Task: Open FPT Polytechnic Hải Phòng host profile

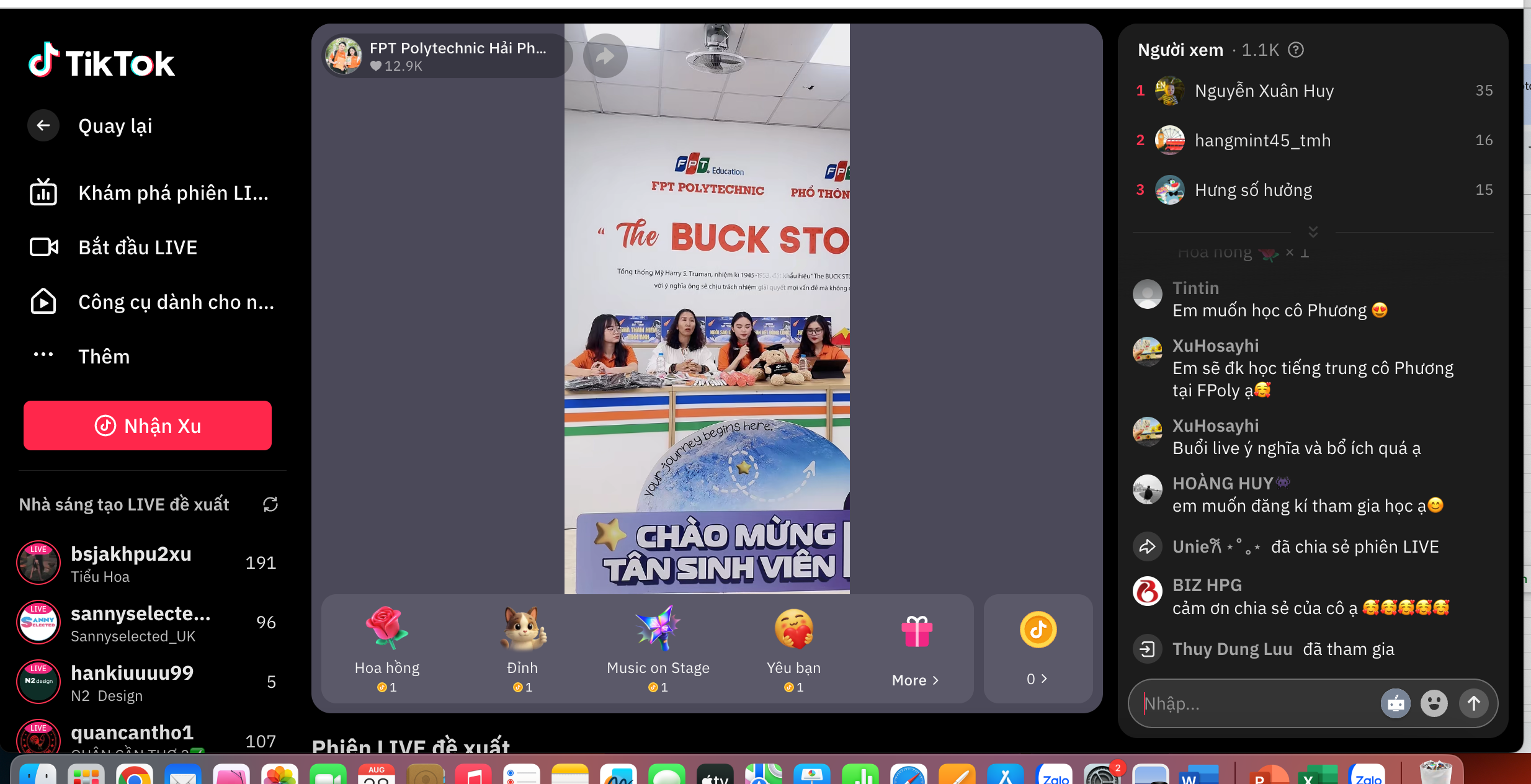Action: coord(443,56)
